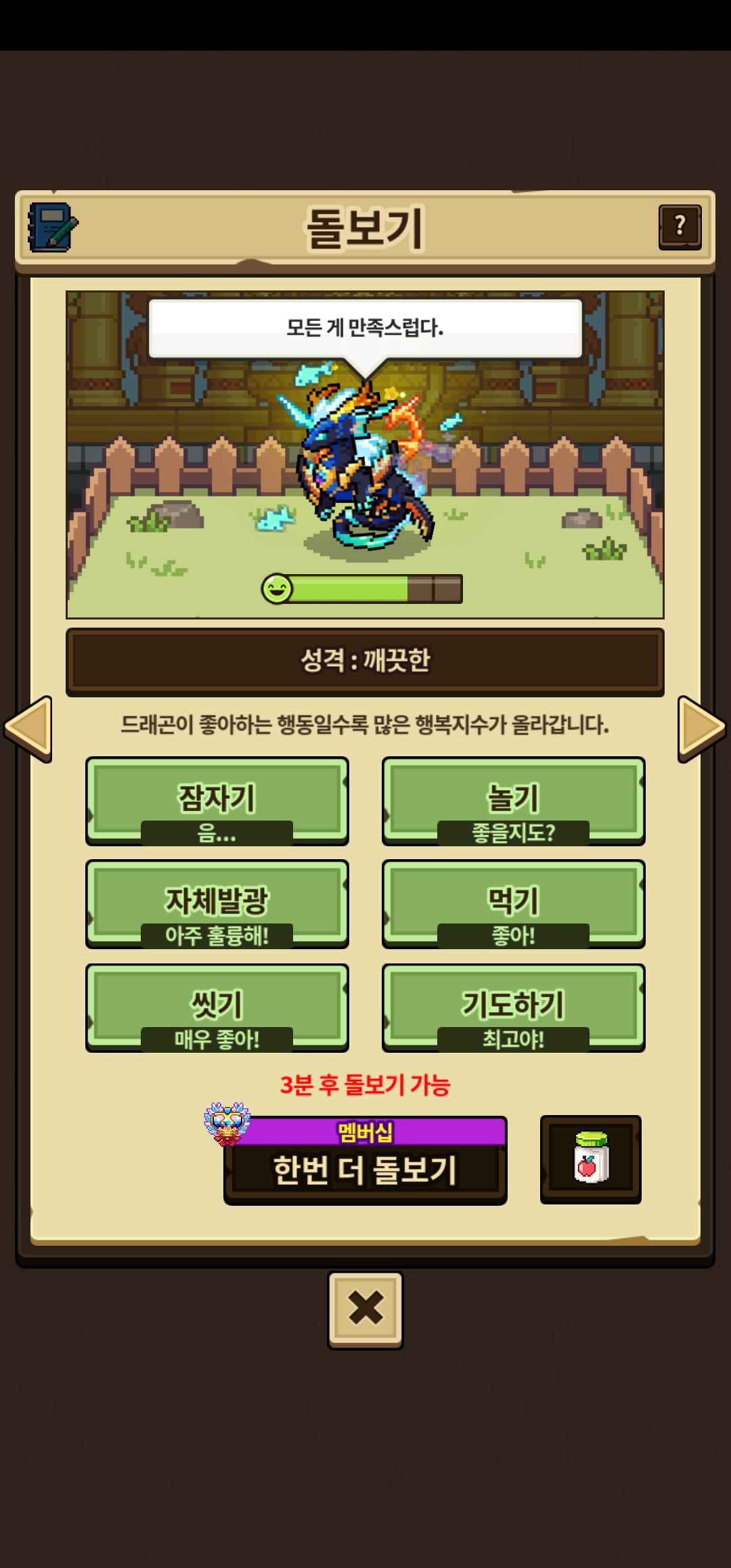Go to the previous dragon with left arrow
This screenshot has width=731, height=1568.
pos(29,728)
